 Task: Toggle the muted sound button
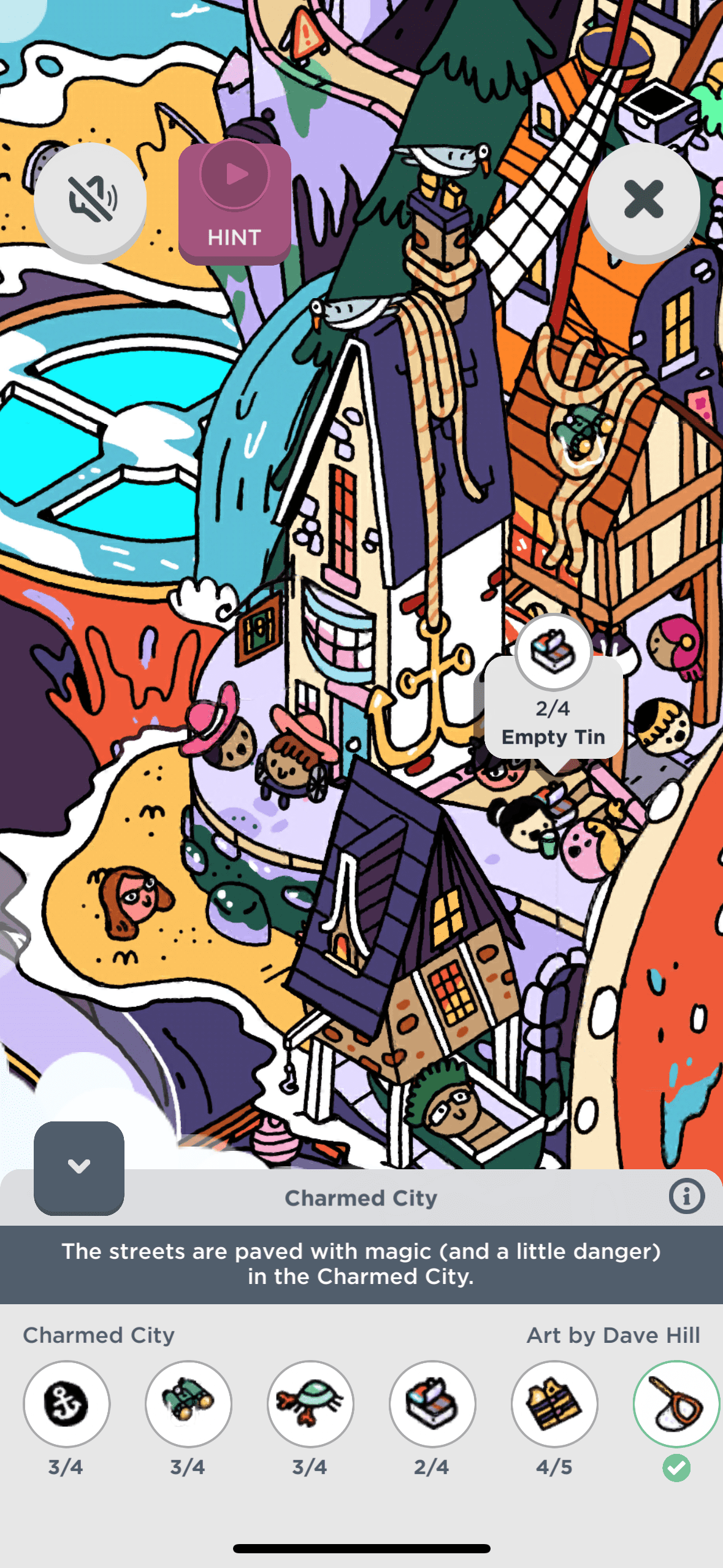click(x=90, y=199)
